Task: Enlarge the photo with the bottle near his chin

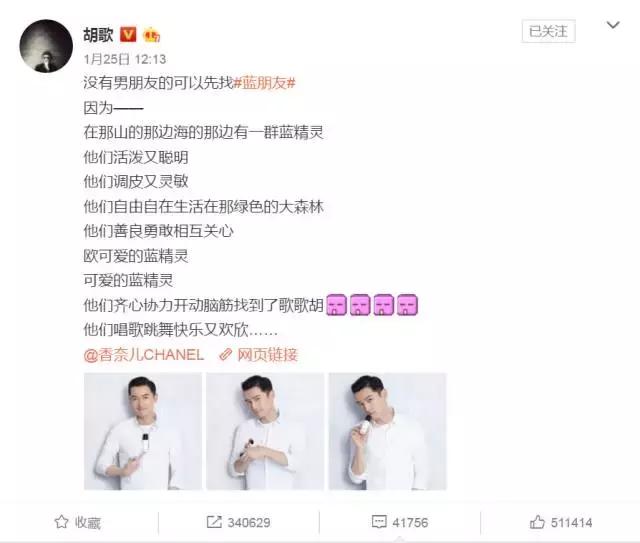Action: 387,432
